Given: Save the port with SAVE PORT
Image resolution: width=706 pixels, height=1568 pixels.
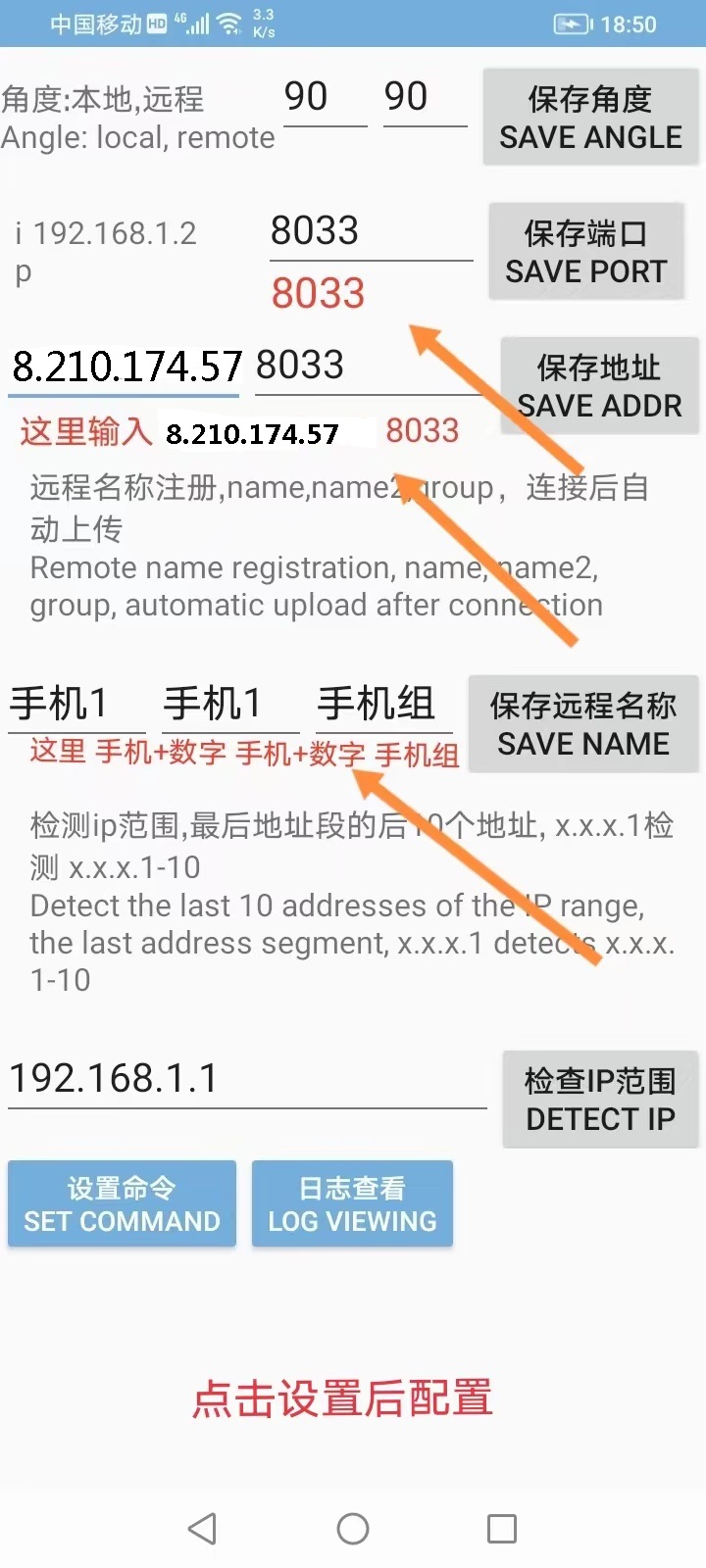Looking at the screenshot, I should (585, 252).
